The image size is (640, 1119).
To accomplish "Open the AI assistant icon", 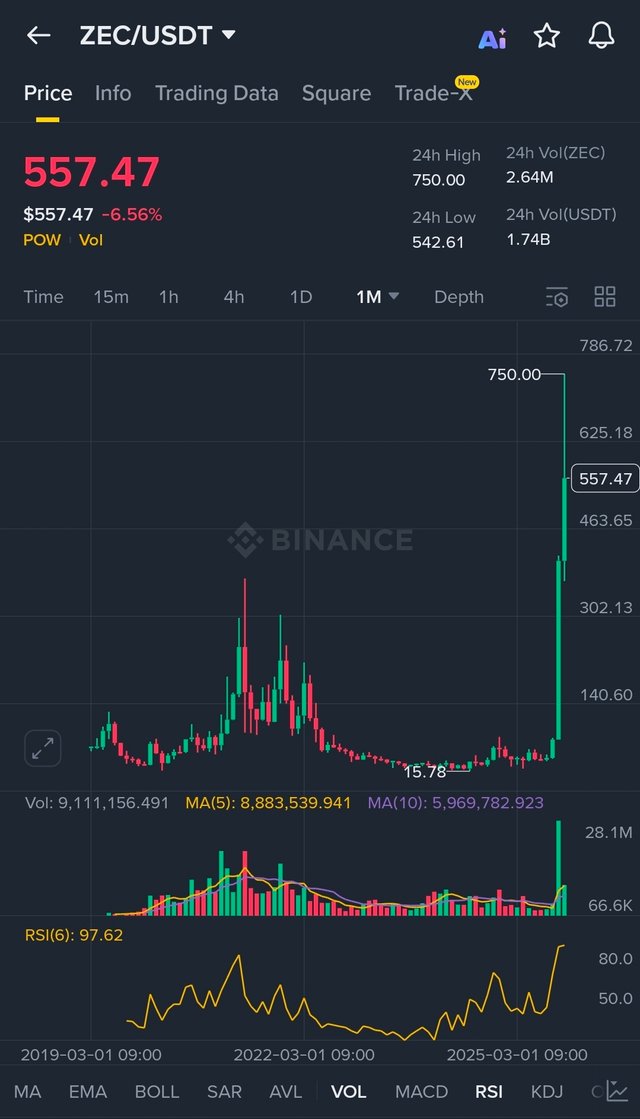I will coord(492,38).
